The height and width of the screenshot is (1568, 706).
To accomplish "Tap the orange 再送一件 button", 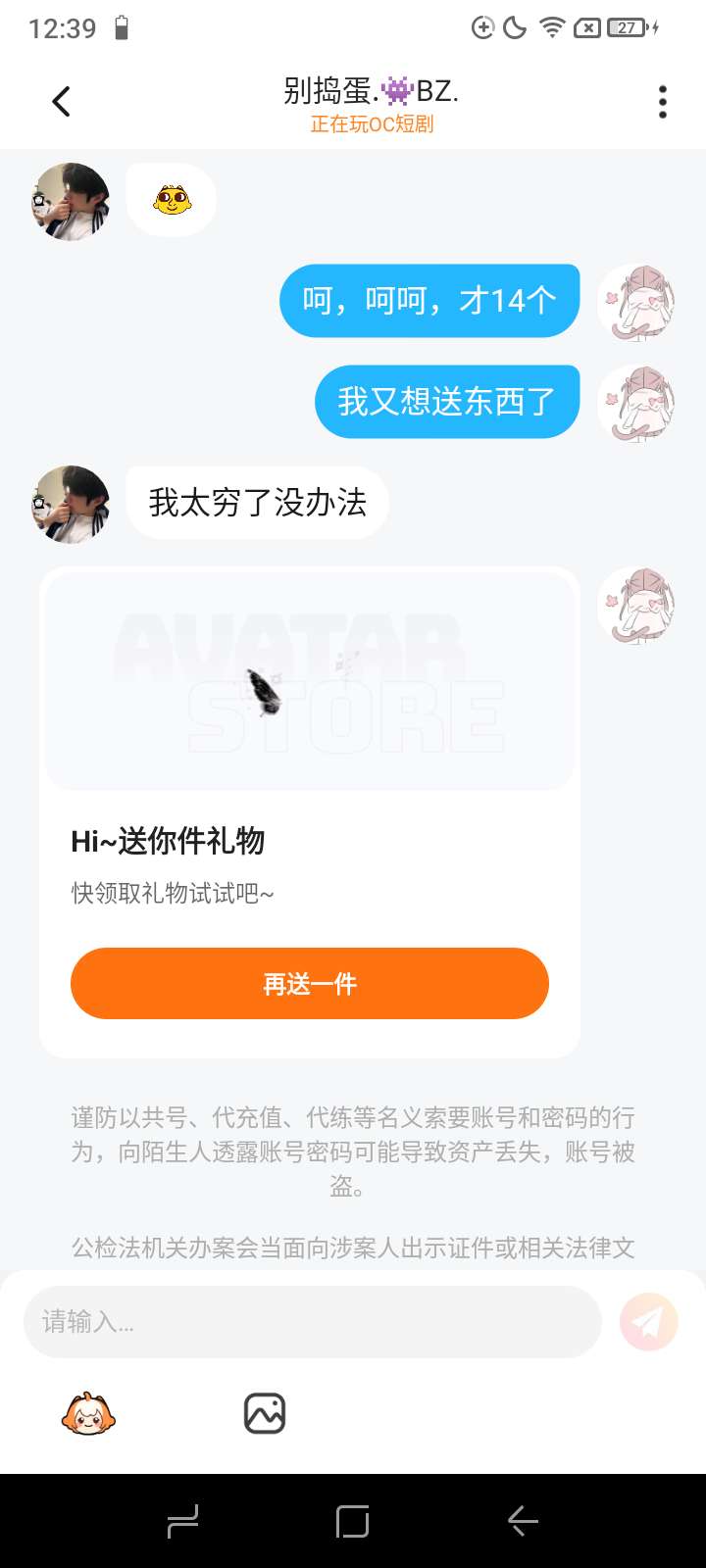I will [310, 983].
